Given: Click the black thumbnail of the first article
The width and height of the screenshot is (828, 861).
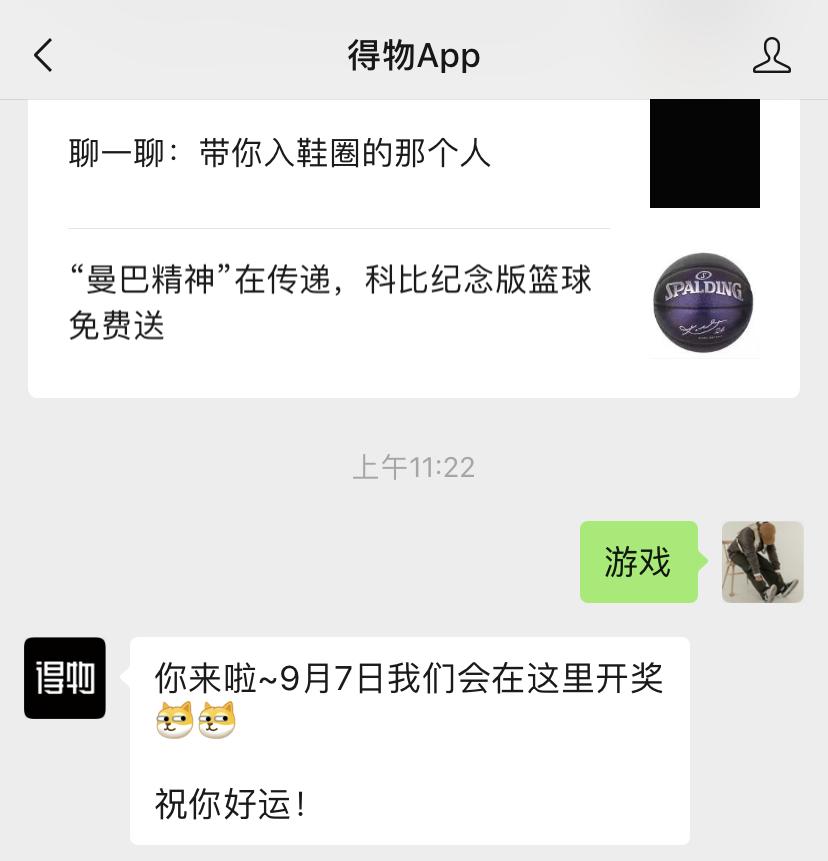Looking at the screenshot, I should point(704,153).
